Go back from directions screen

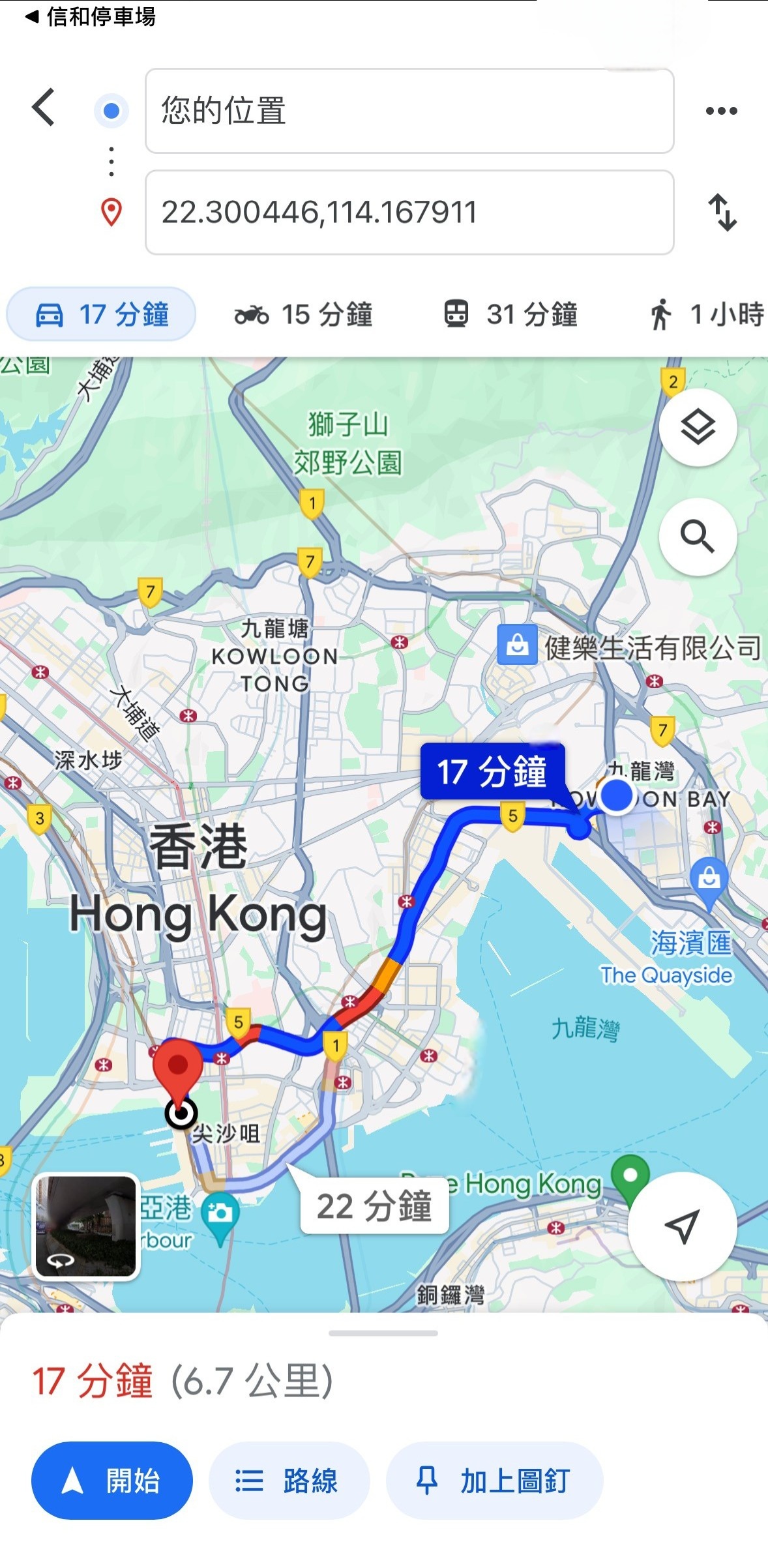pos(44,108)
